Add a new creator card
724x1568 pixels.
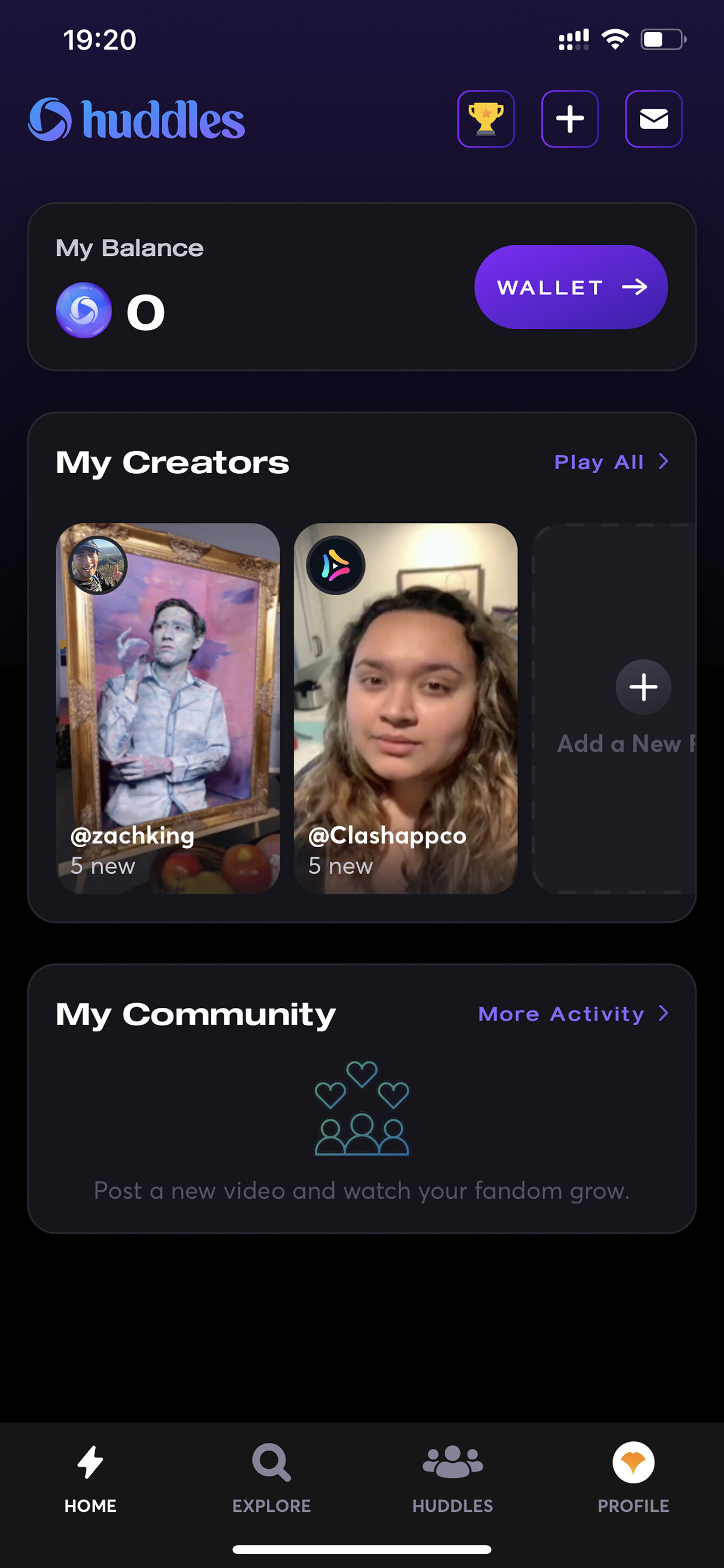[x=614, y=709]
